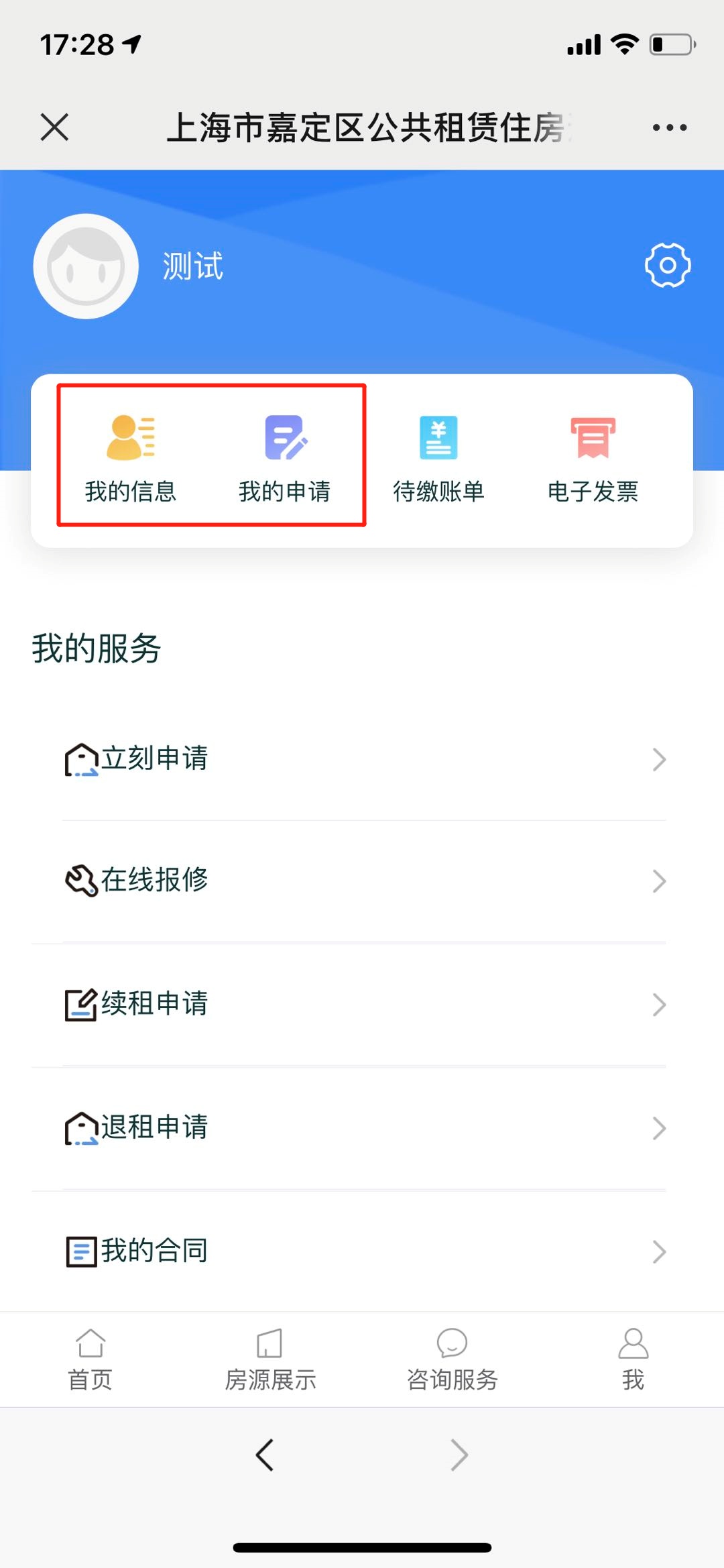This screenshot has height=1568, width=724.
Task: Switch to the 首页 tab
Action: tap(90, 1359)
